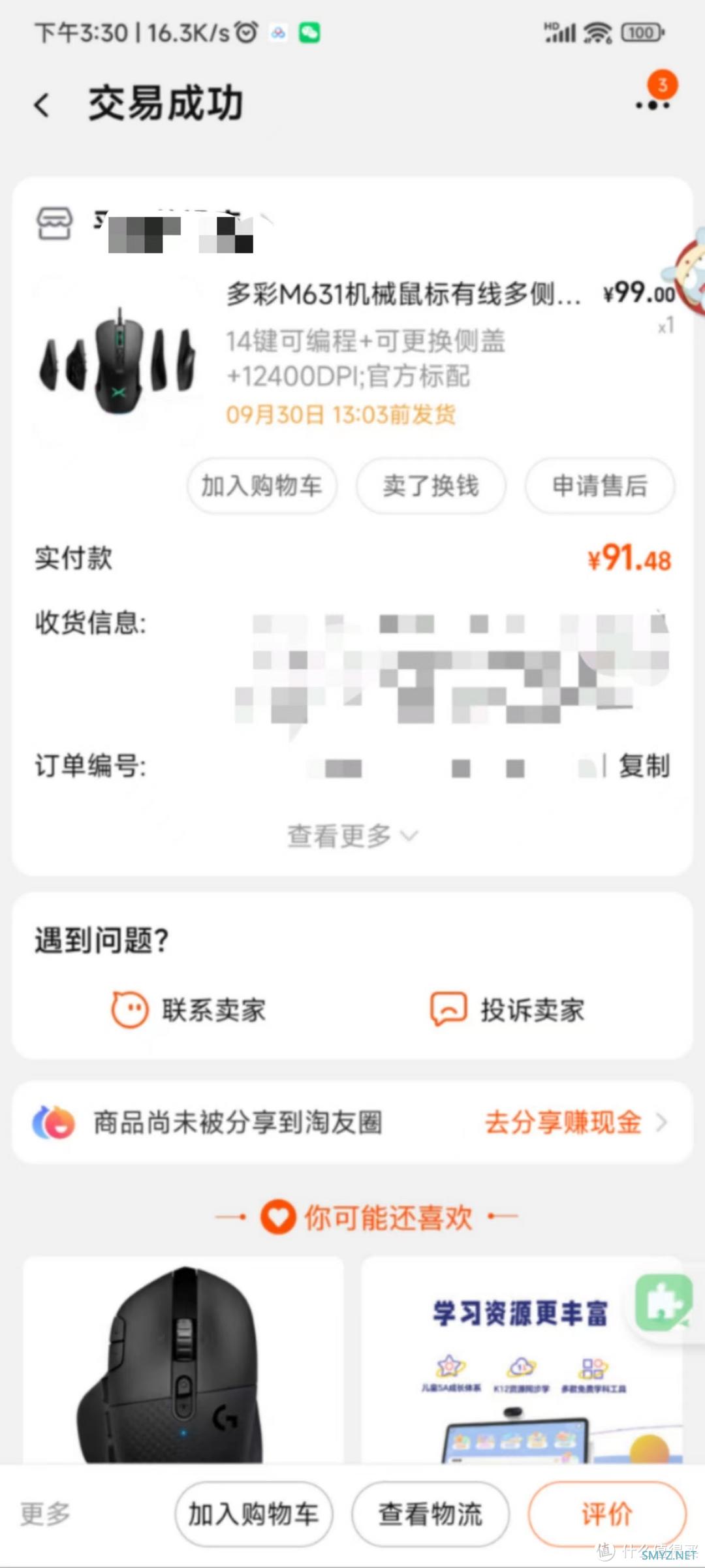The height and width of the screenshot is (1568, 705).
Task: Tap the green floating puzzle icon
Action: pyautogui.click(x=663, y=1303)
